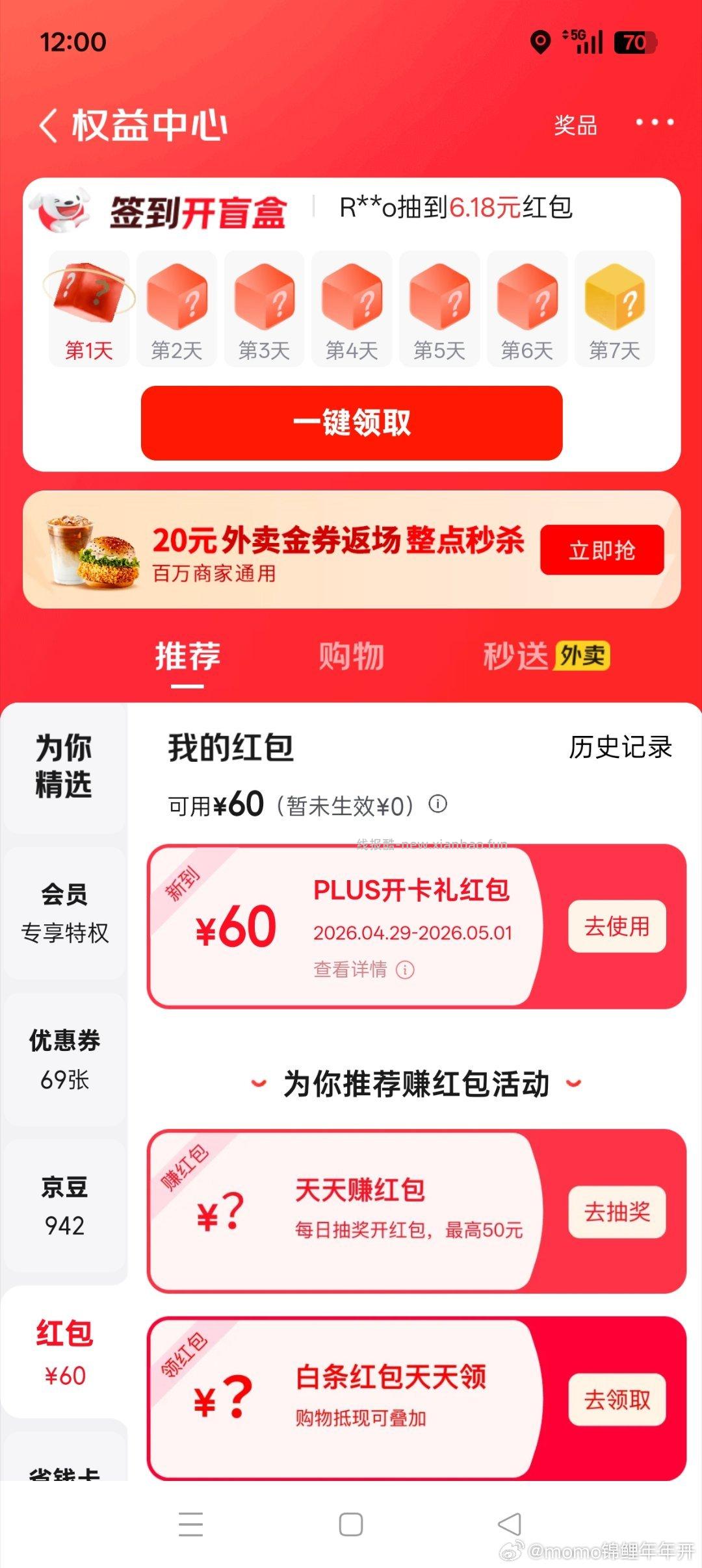
Task: Tap the 查看详情 info icon on PLUS红包
Action: pos(406,970)
